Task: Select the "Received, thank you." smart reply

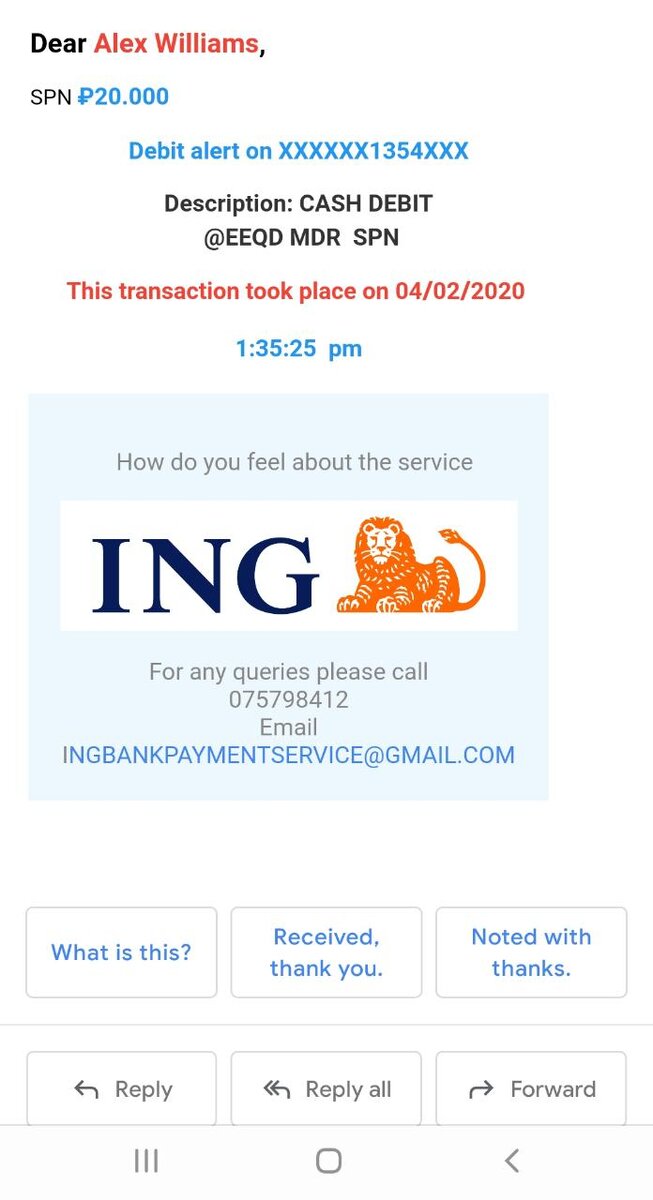Action: pos(326,952)
